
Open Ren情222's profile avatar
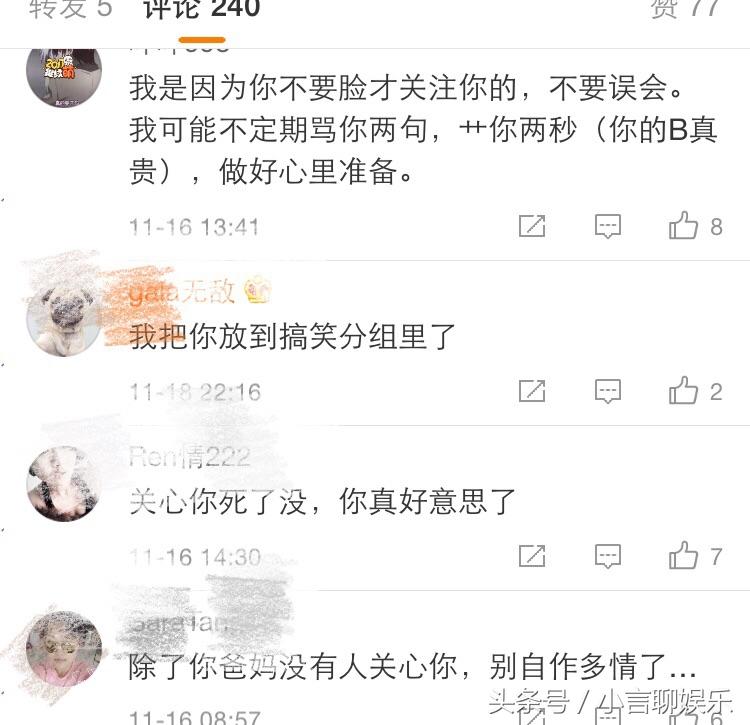click(x=64, y=483)
